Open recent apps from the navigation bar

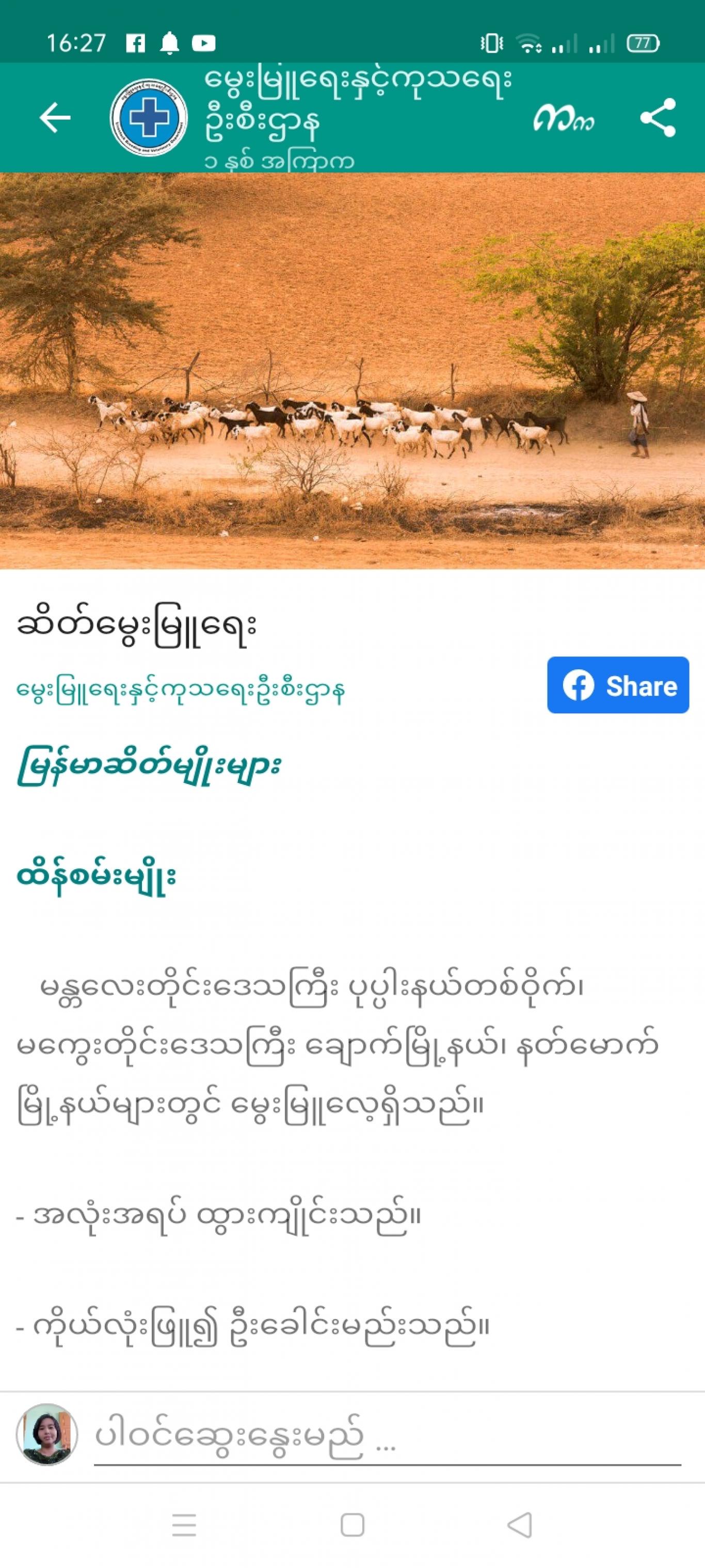pos(184,1526)
